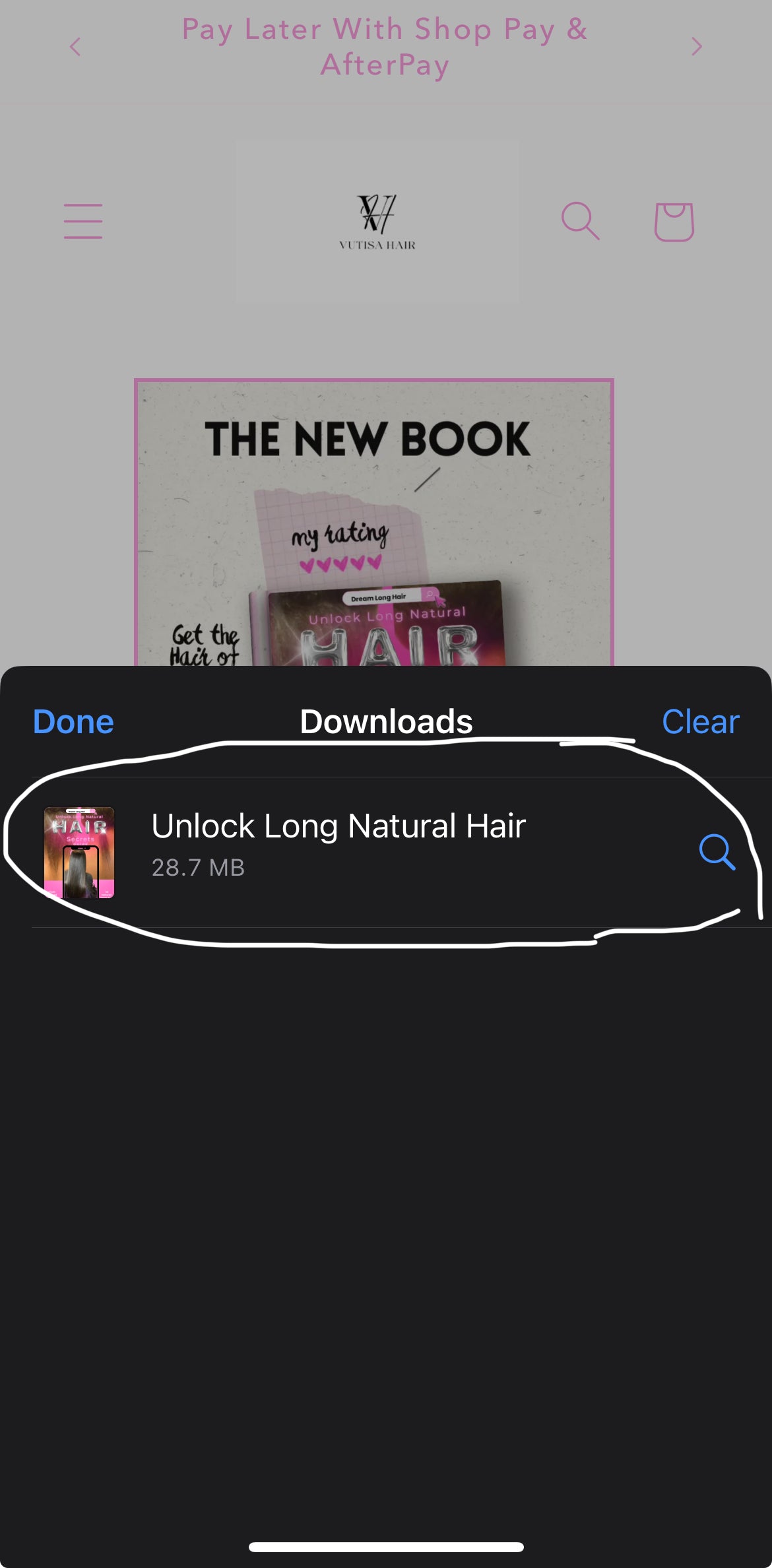This screenshot has height=1568, width=772.
Task: Tap Clear to remove all downloads
Action: pos(700,721)
